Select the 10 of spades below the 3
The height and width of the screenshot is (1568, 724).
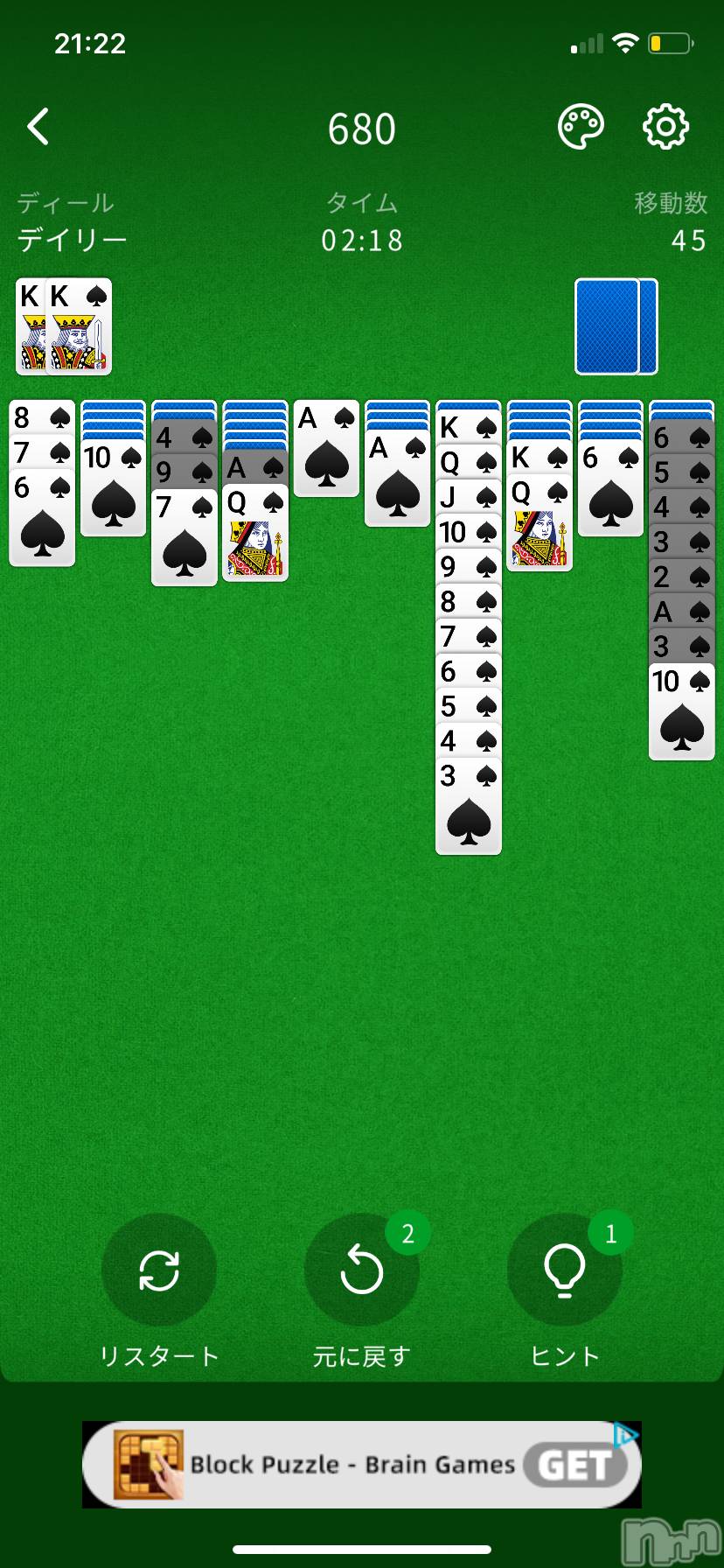pos(681,710)
